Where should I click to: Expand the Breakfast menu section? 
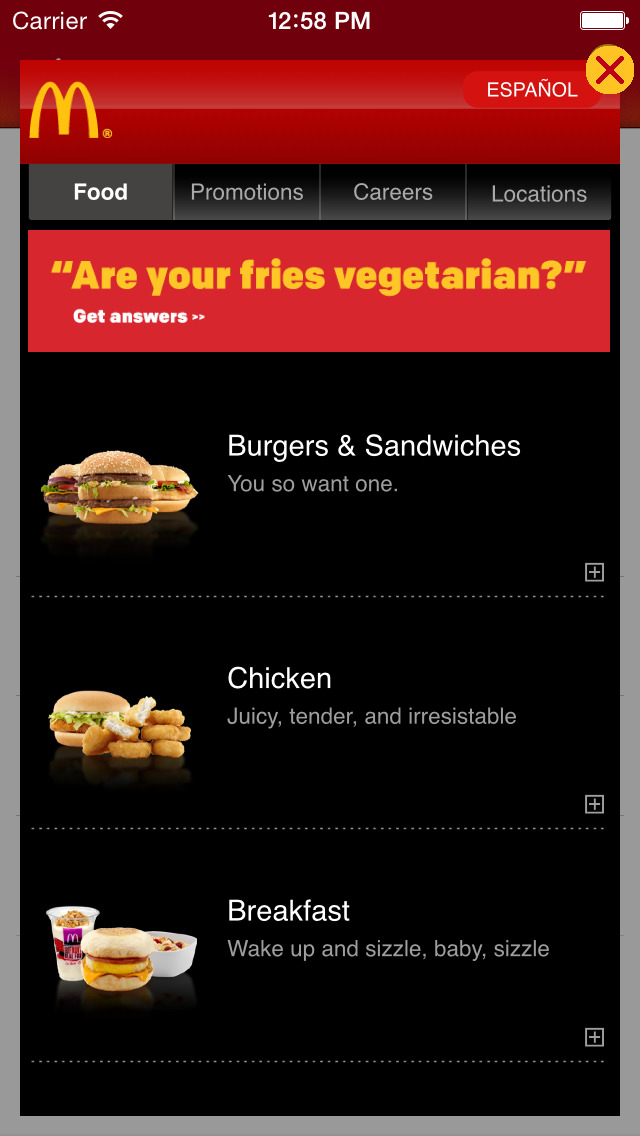point(594,1037)
